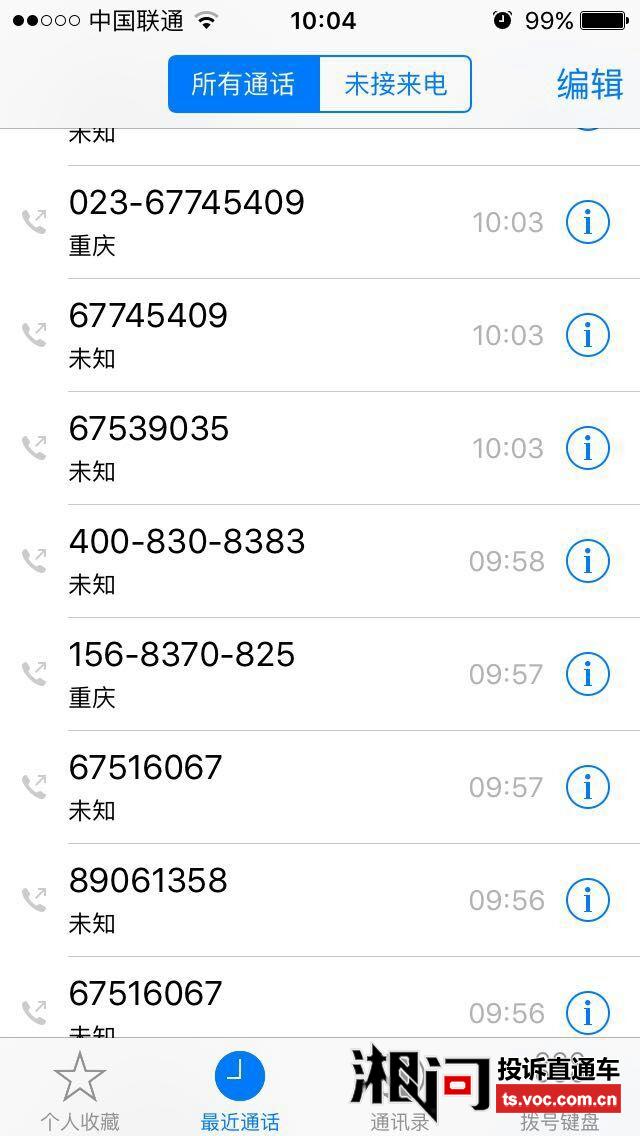Show info for the 400-830-8383 entry
The image size is (640, 1136).
(587, 561)
